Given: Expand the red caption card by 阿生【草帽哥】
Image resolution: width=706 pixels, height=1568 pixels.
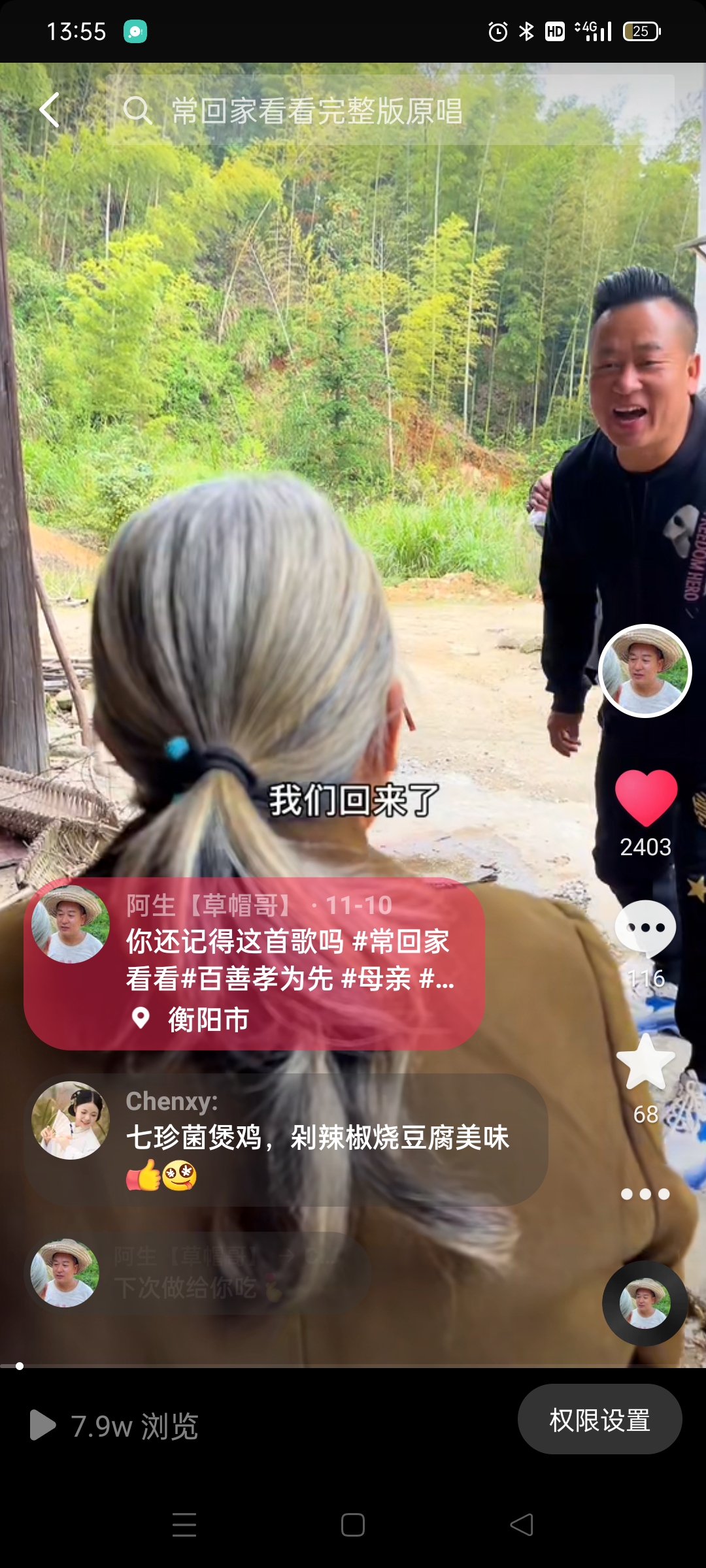Looking at the screenshot, I should pyautogui.click(x=290, y=960).
